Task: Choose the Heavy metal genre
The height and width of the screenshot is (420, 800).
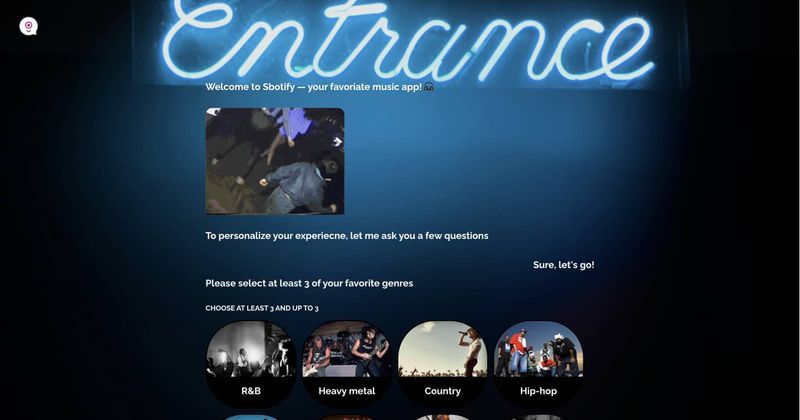Action: (347, 363)
